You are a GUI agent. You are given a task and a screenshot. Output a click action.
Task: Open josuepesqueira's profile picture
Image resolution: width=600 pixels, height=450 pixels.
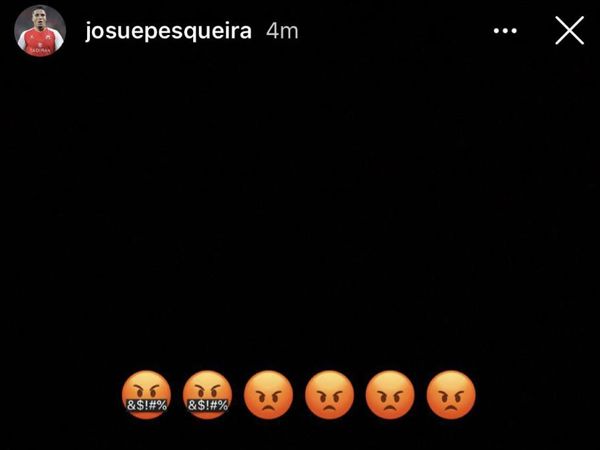[x=40, y=31]
